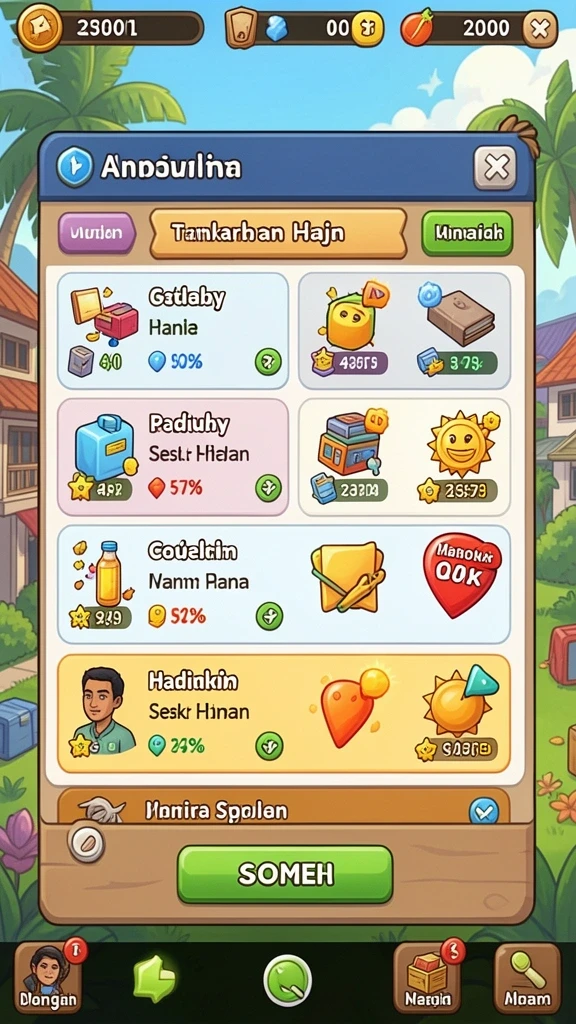Screen dimensions: 576x1024
Task: Open the Padiuby Sesk Hlalan card
Action: pyautogui.click(x=173, y=457)
